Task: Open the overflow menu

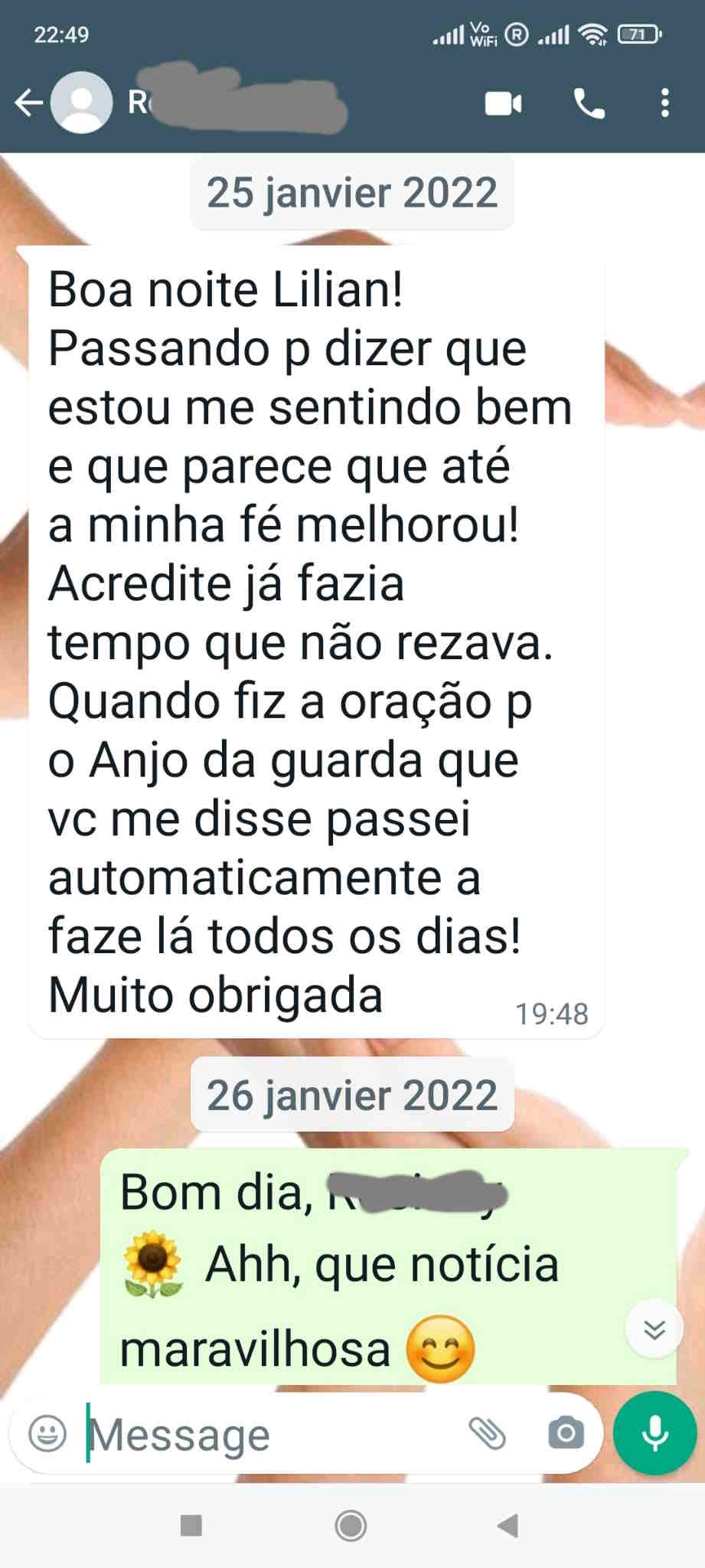Action: 664,103
